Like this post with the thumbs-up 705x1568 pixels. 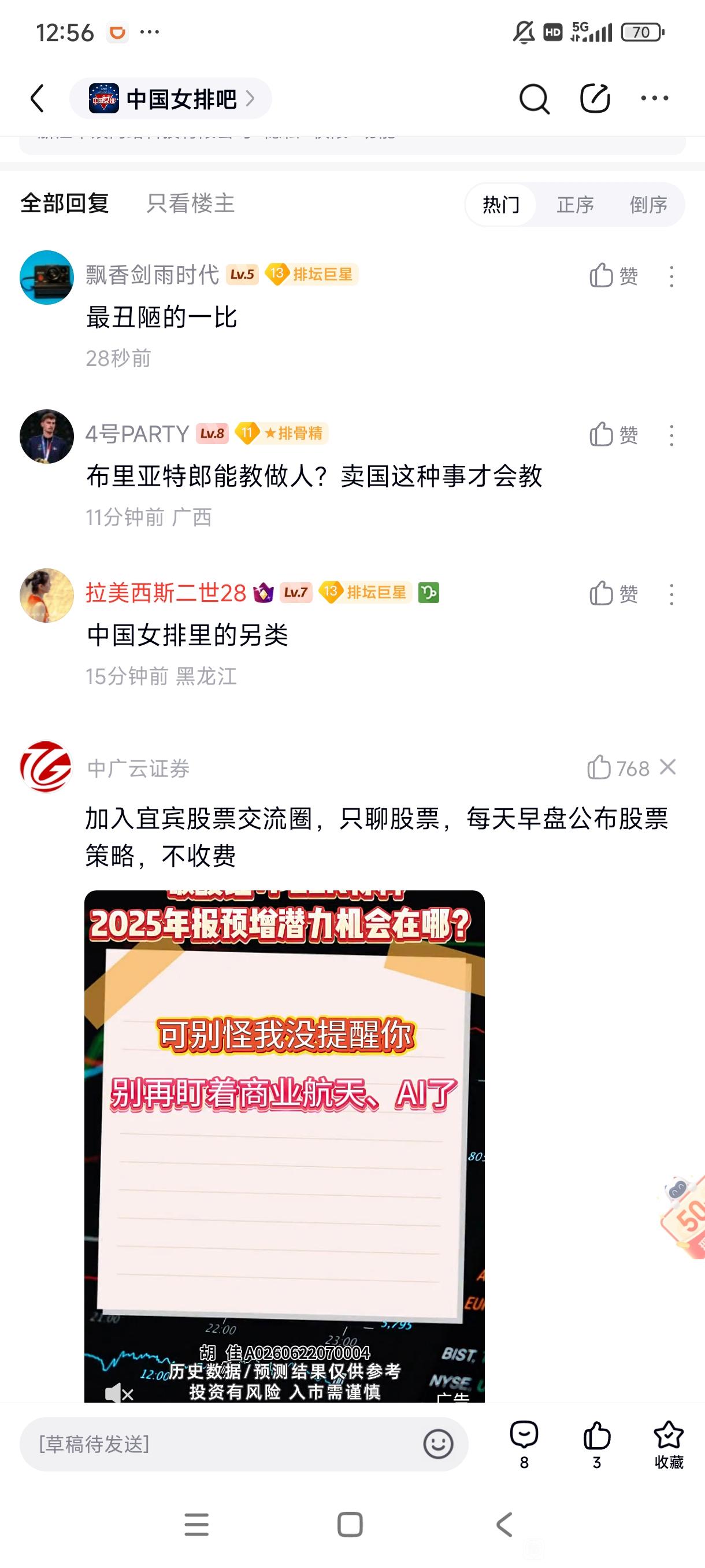[x=597, y=1444]
